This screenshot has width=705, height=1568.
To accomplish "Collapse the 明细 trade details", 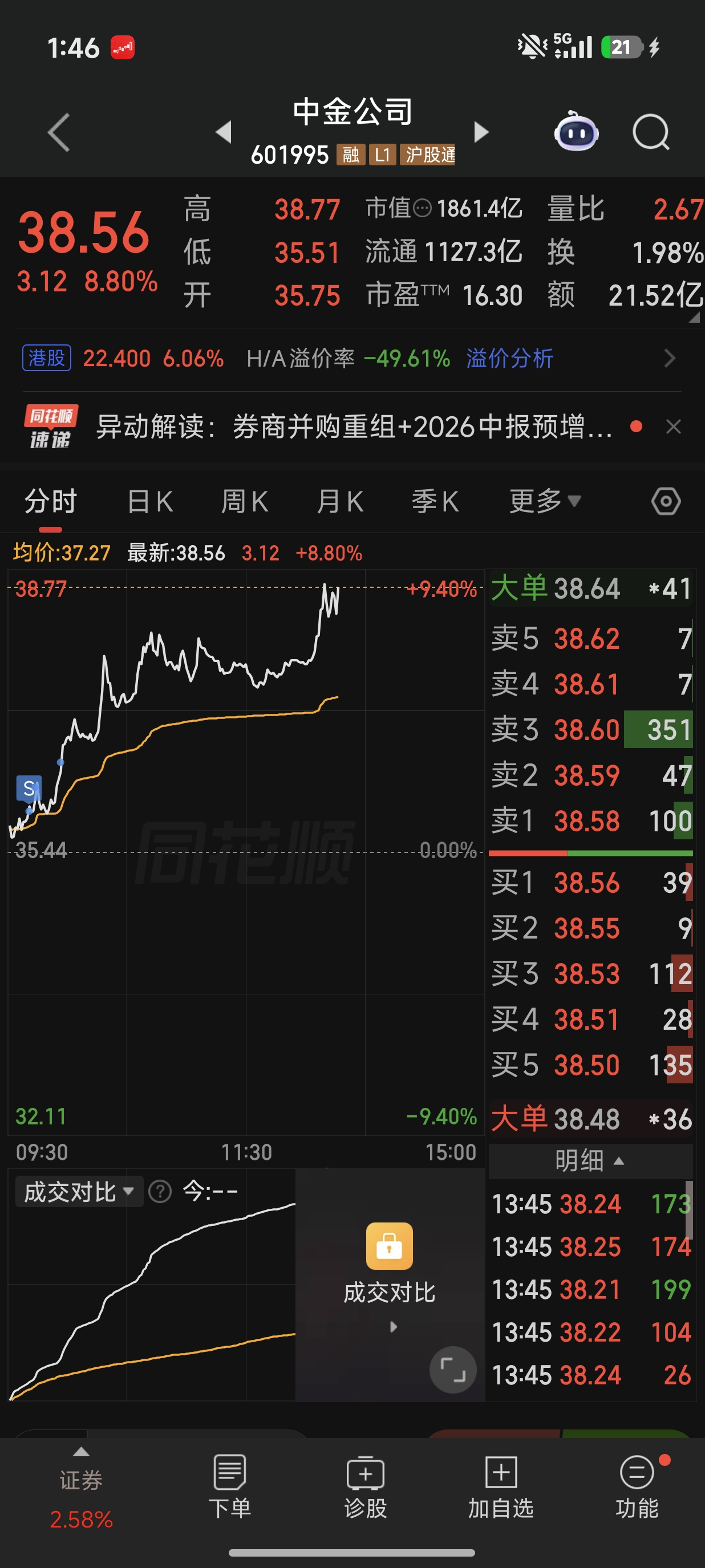I will (x=590, y=1161).
